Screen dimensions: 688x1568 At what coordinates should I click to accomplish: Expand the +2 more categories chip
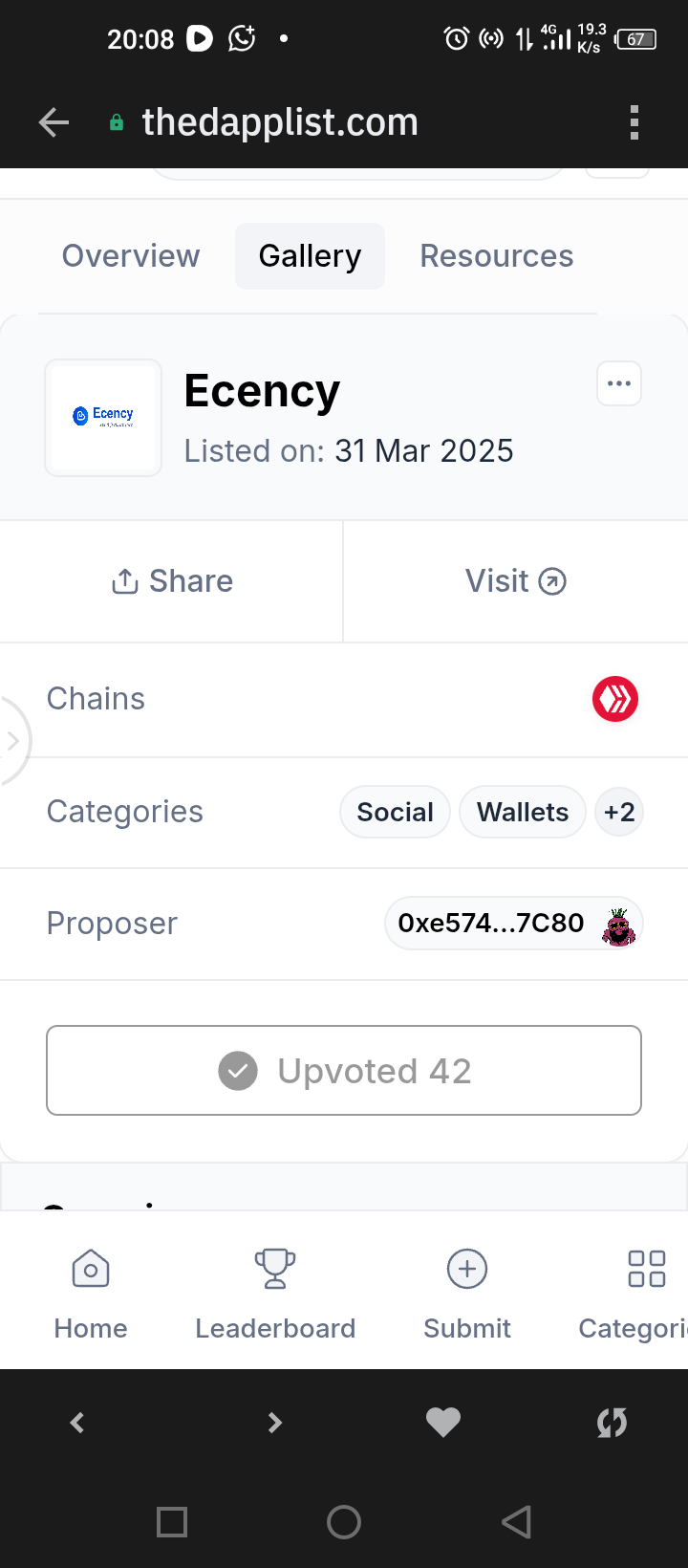tap(619, 812)
